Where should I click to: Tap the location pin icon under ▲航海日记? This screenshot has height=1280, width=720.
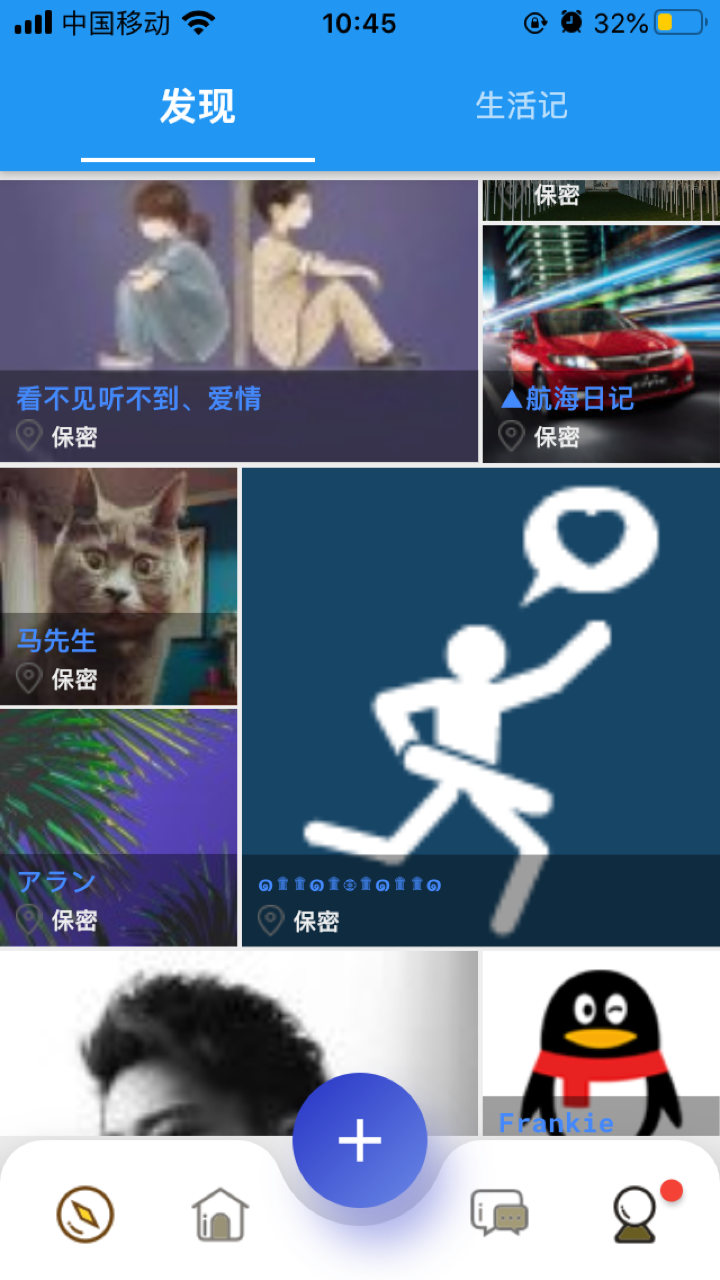pyautogui.click(x=512, y=436)
